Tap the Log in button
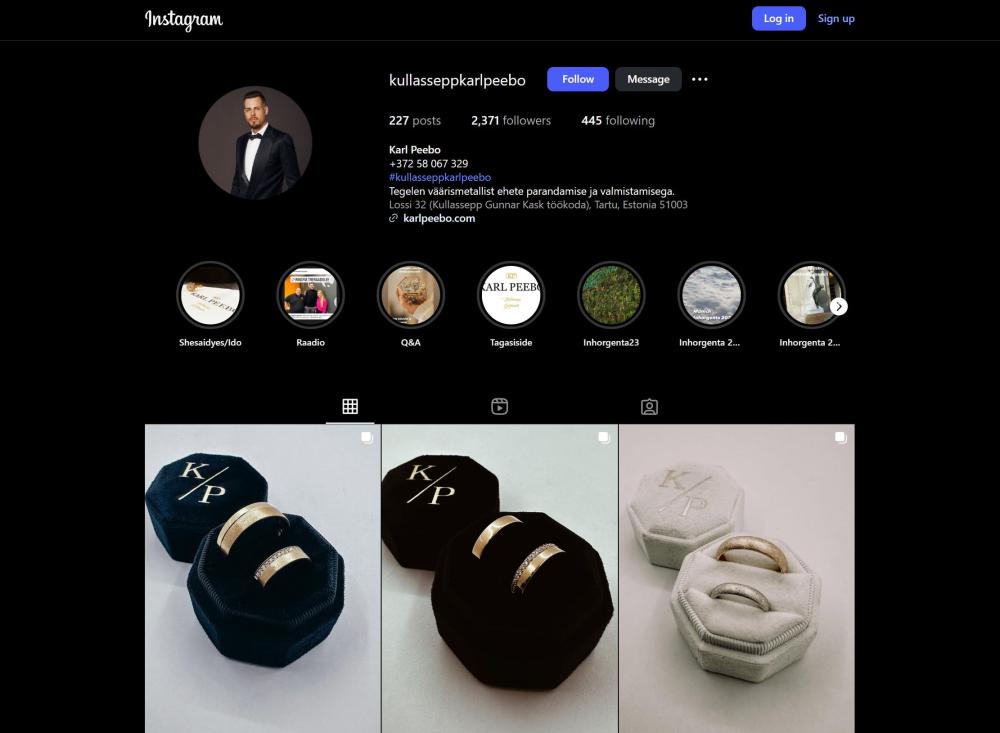 pos(778,18)
